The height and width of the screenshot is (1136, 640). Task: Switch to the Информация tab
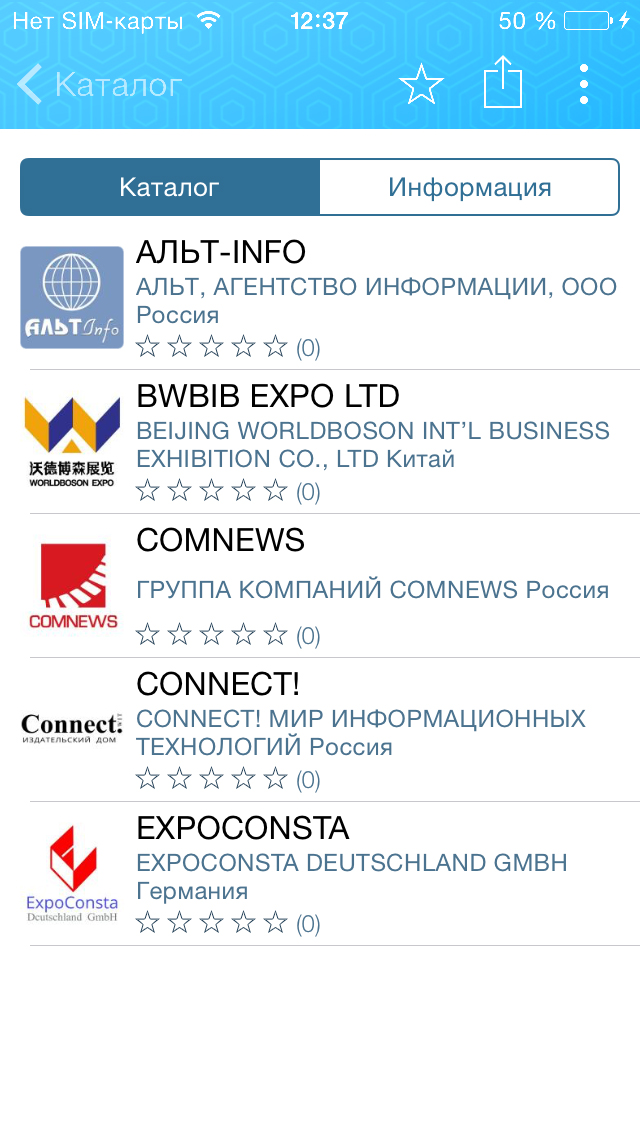click(x=469, y=187)
